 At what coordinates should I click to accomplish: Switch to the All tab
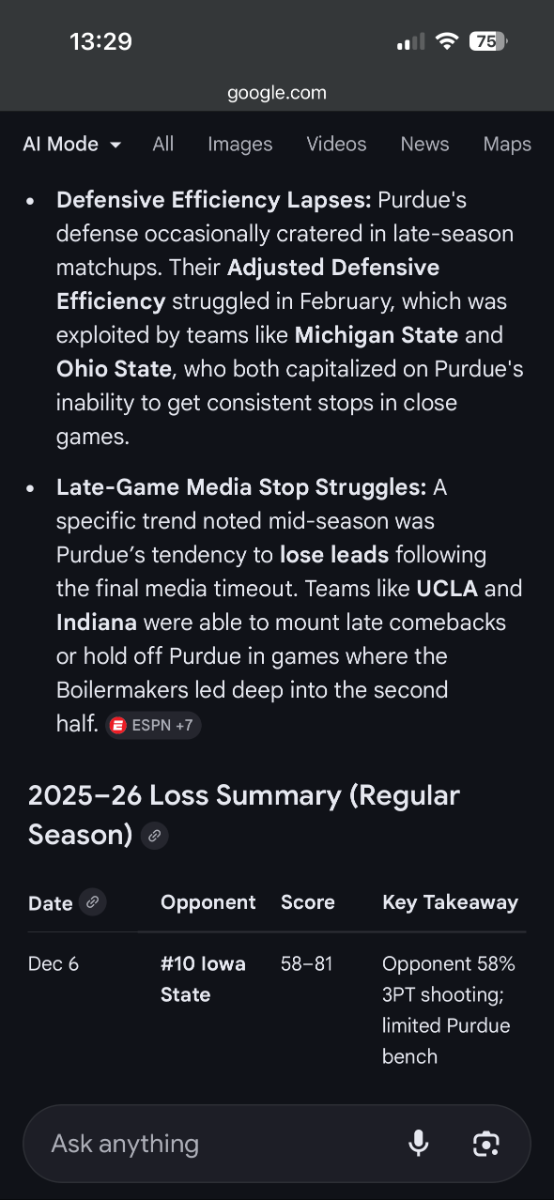(x=163, y=144)
